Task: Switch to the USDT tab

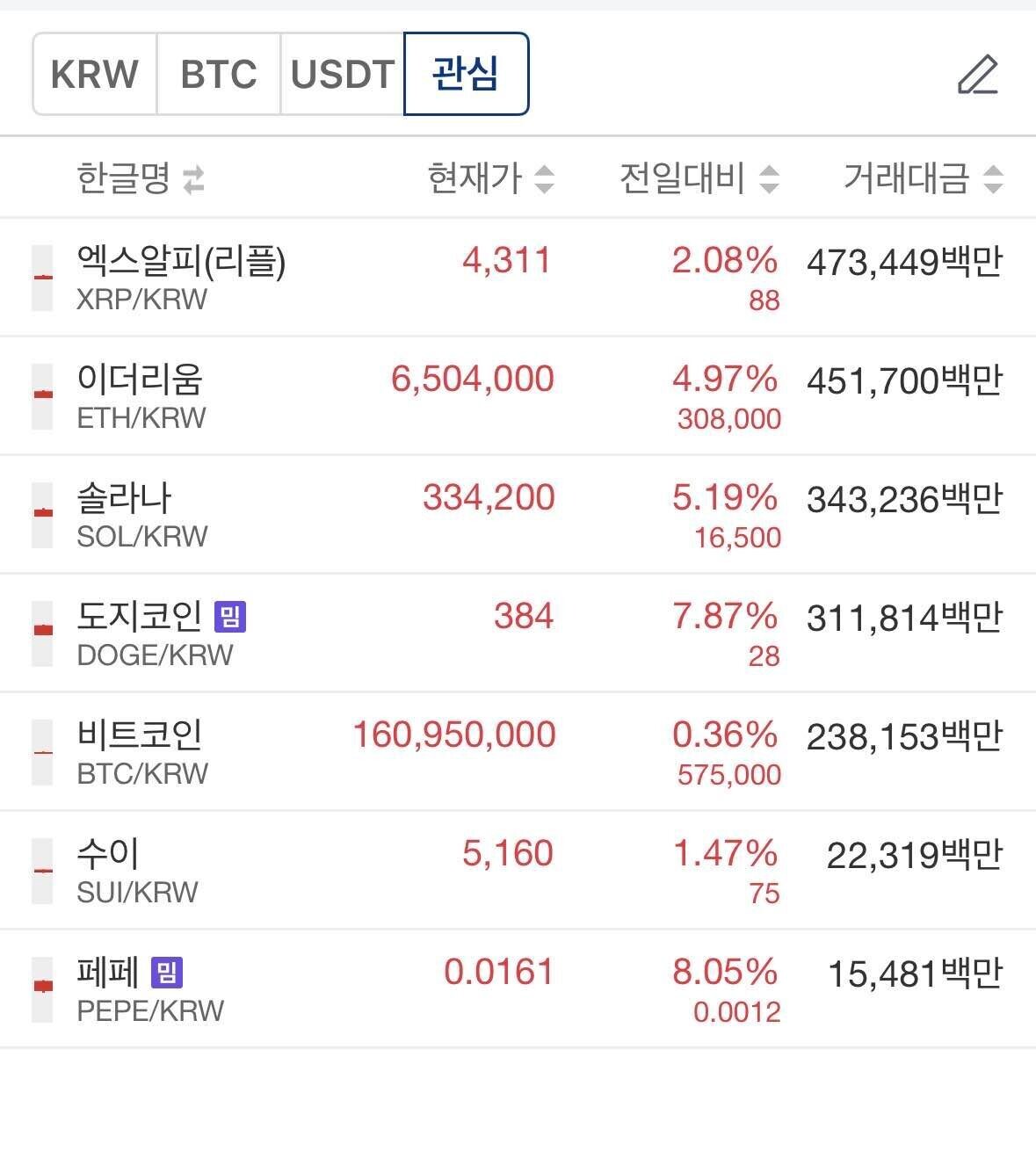Action: [x=342, y=75]
